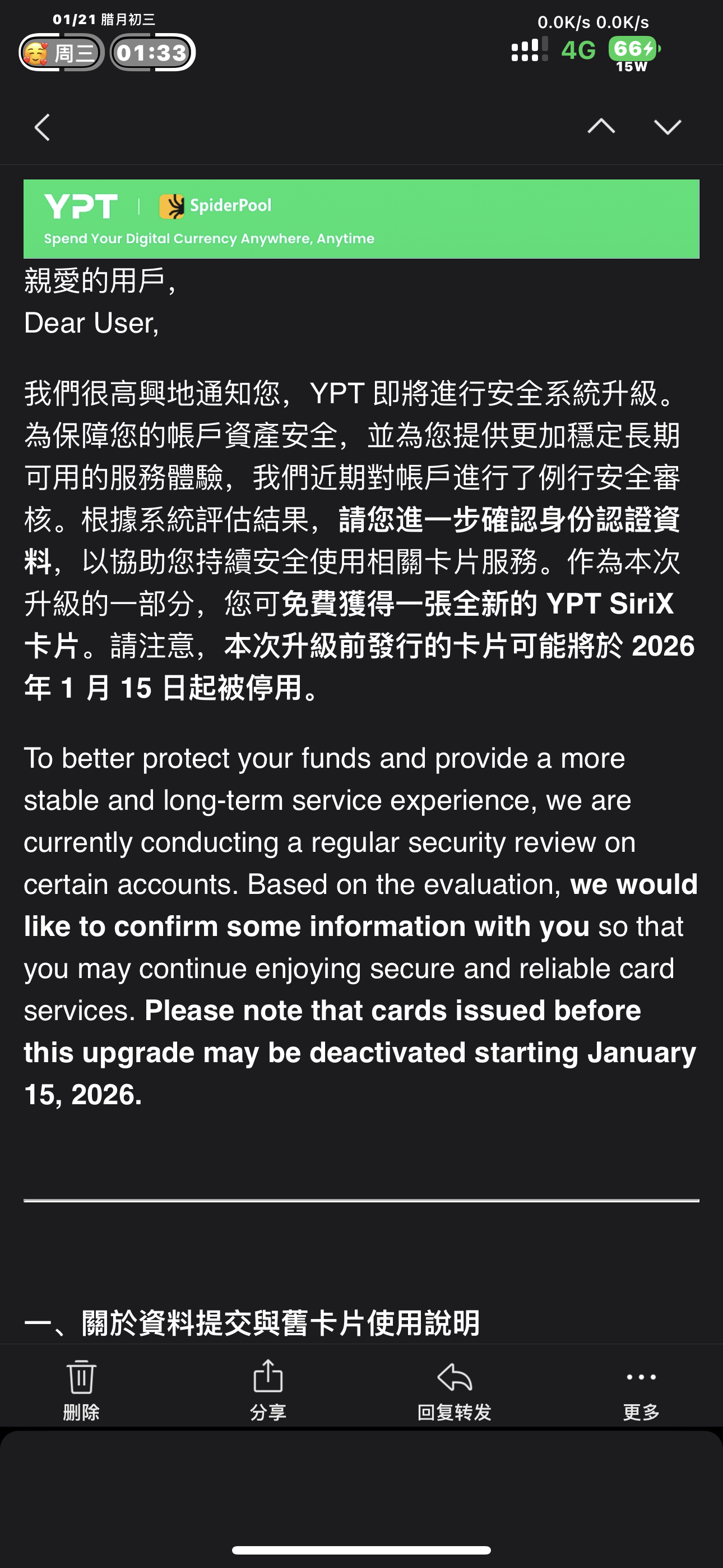723x1568 pixels.
Task: Open the share icon in bottom toolbar
Action: click(270, 1378)
